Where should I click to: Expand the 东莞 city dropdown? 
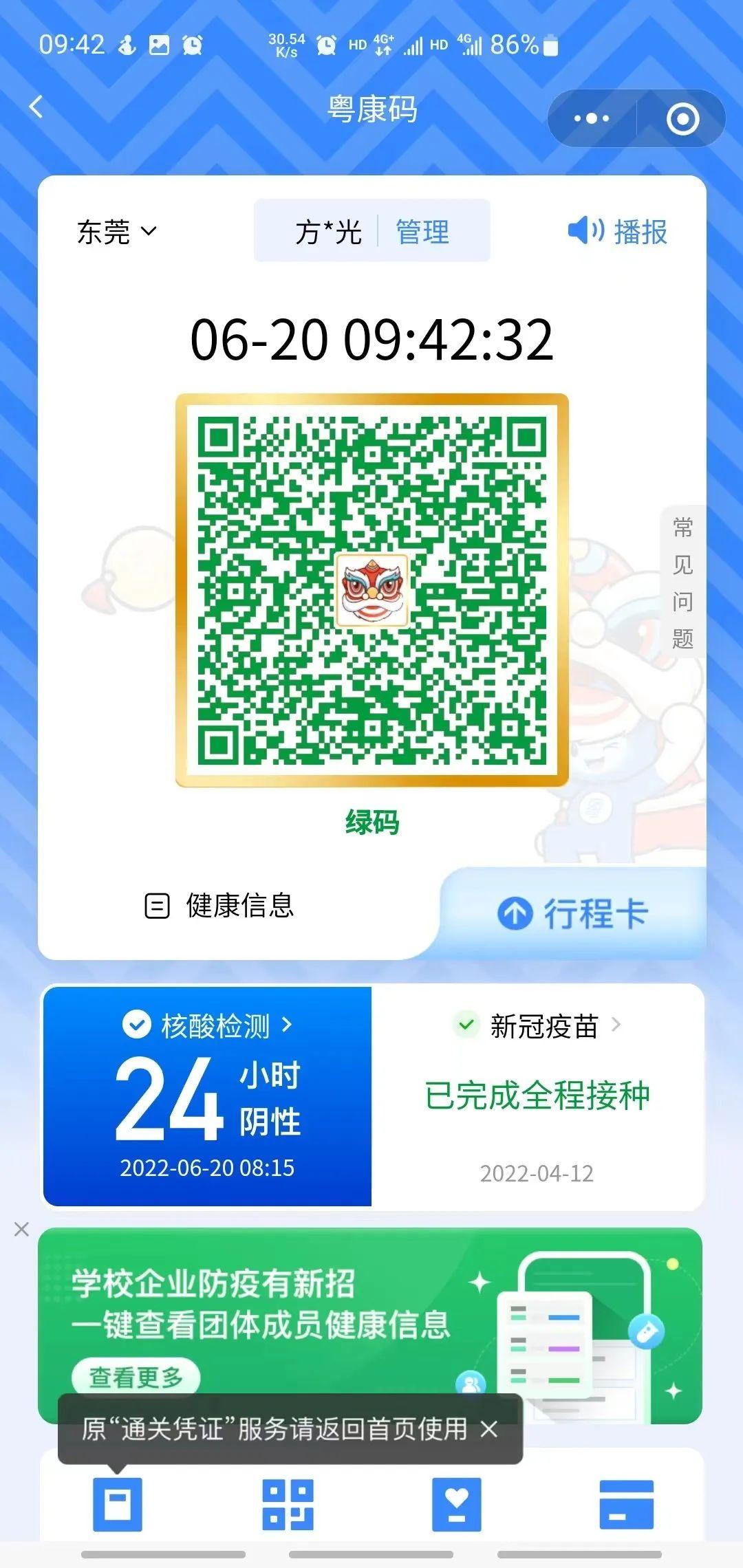117,232
